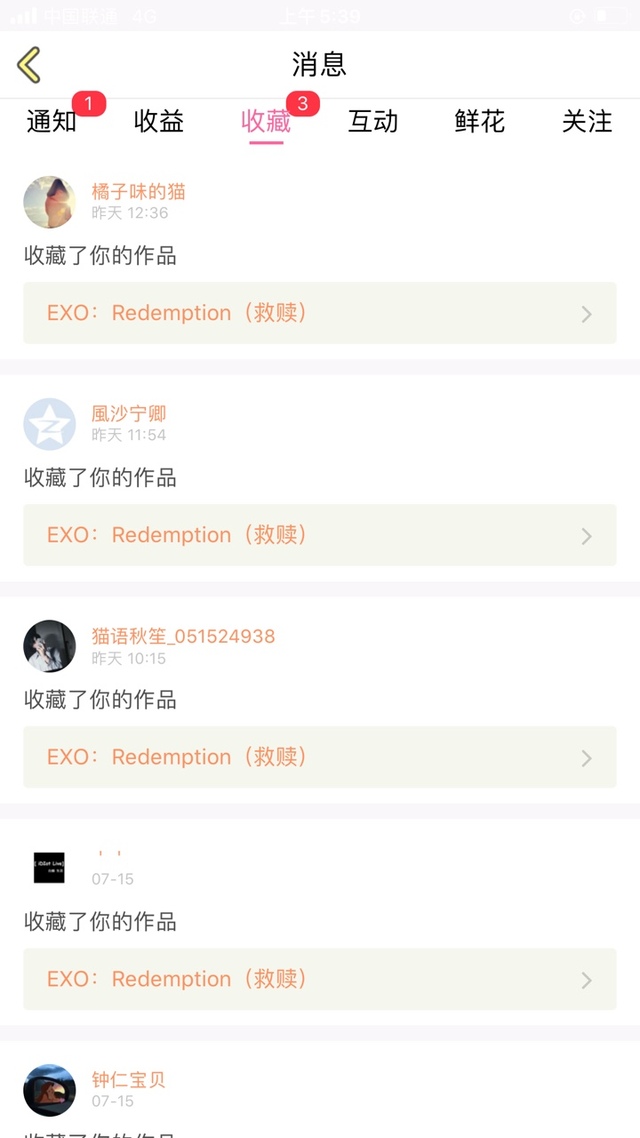Open the black square avatar's profile
Viewport: 640px width, 1138px height.
tap(49, 868)
